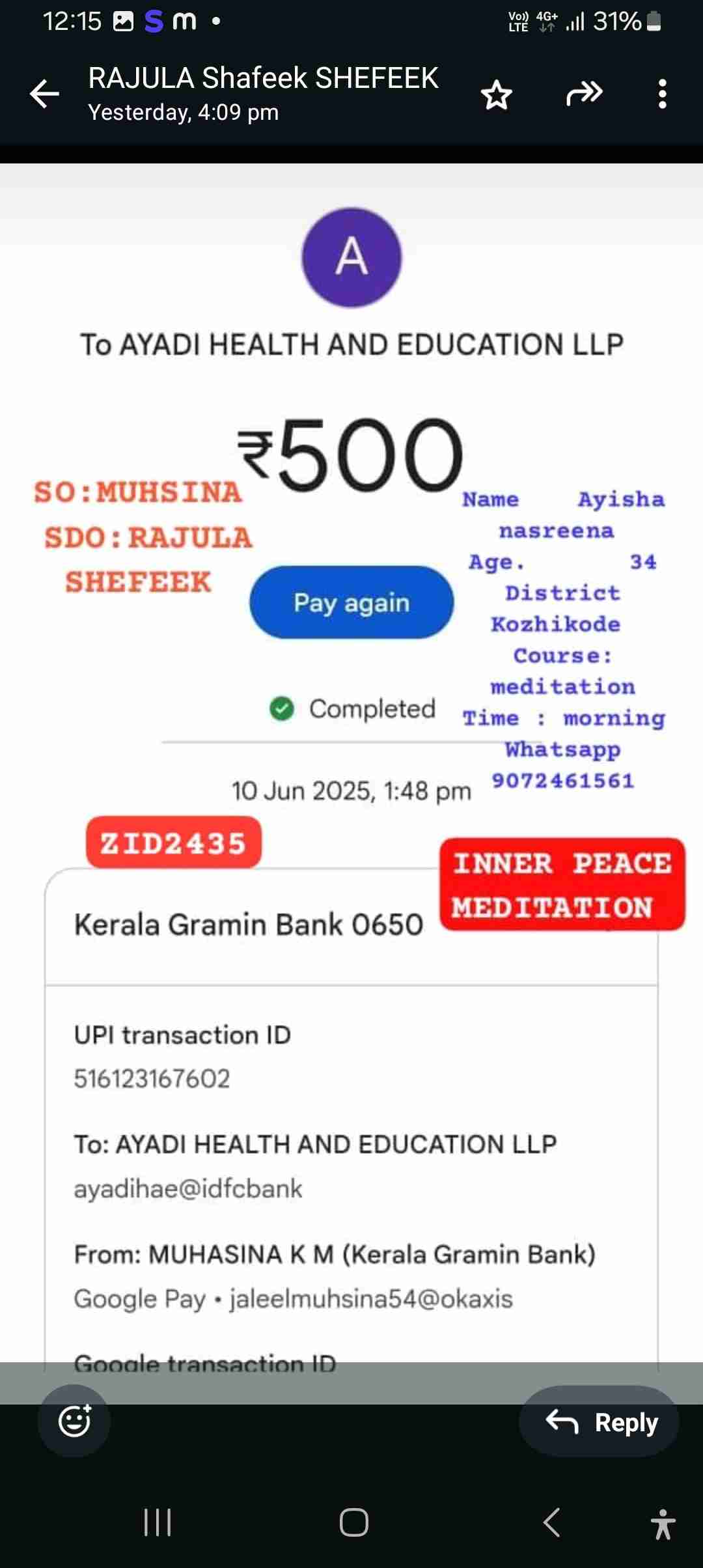Star this message from RAJULA Shafeek

[x=496, y=95]
